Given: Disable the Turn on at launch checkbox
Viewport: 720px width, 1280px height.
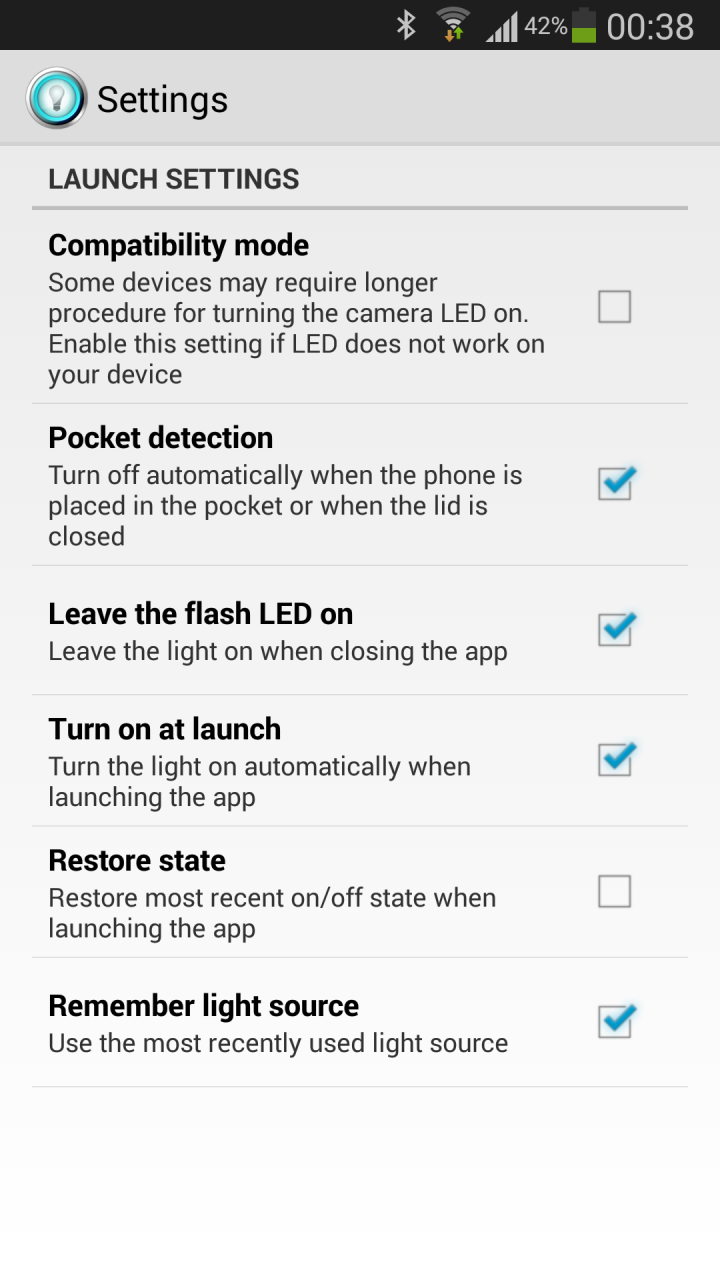Looking at the screenshot, I should (x=616, y=760).
